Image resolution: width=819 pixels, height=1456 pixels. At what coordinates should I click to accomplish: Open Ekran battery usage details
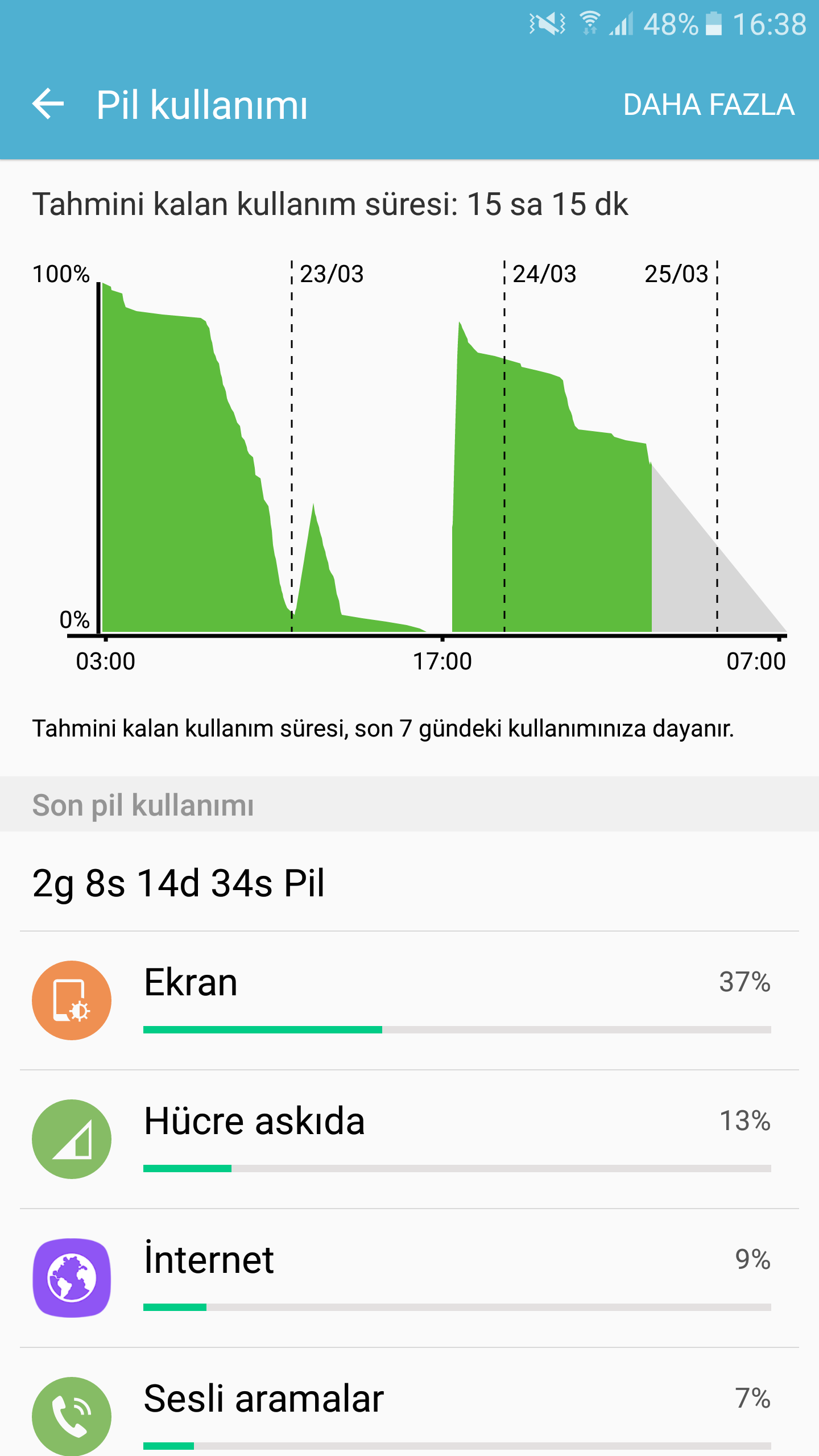coord(409,1001)
